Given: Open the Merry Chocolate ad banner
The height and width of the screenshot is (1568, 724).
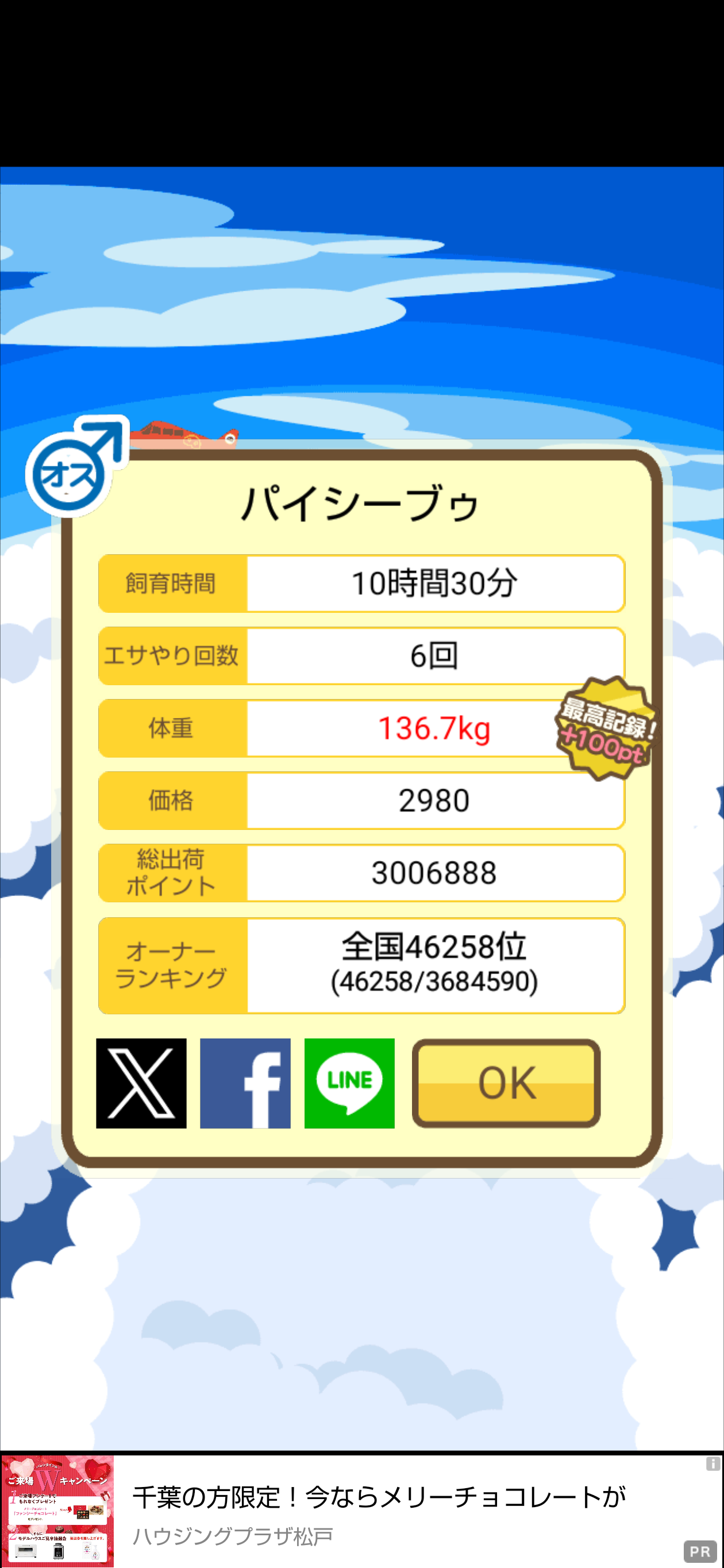Looking at the screenshot, I should point(378,1511).
